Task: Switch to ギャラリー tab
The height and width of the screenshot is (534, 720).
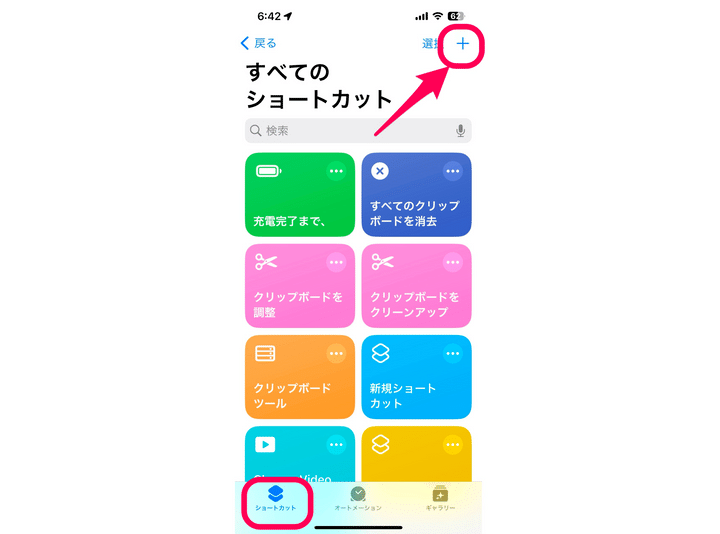Action: coord(440,499)
